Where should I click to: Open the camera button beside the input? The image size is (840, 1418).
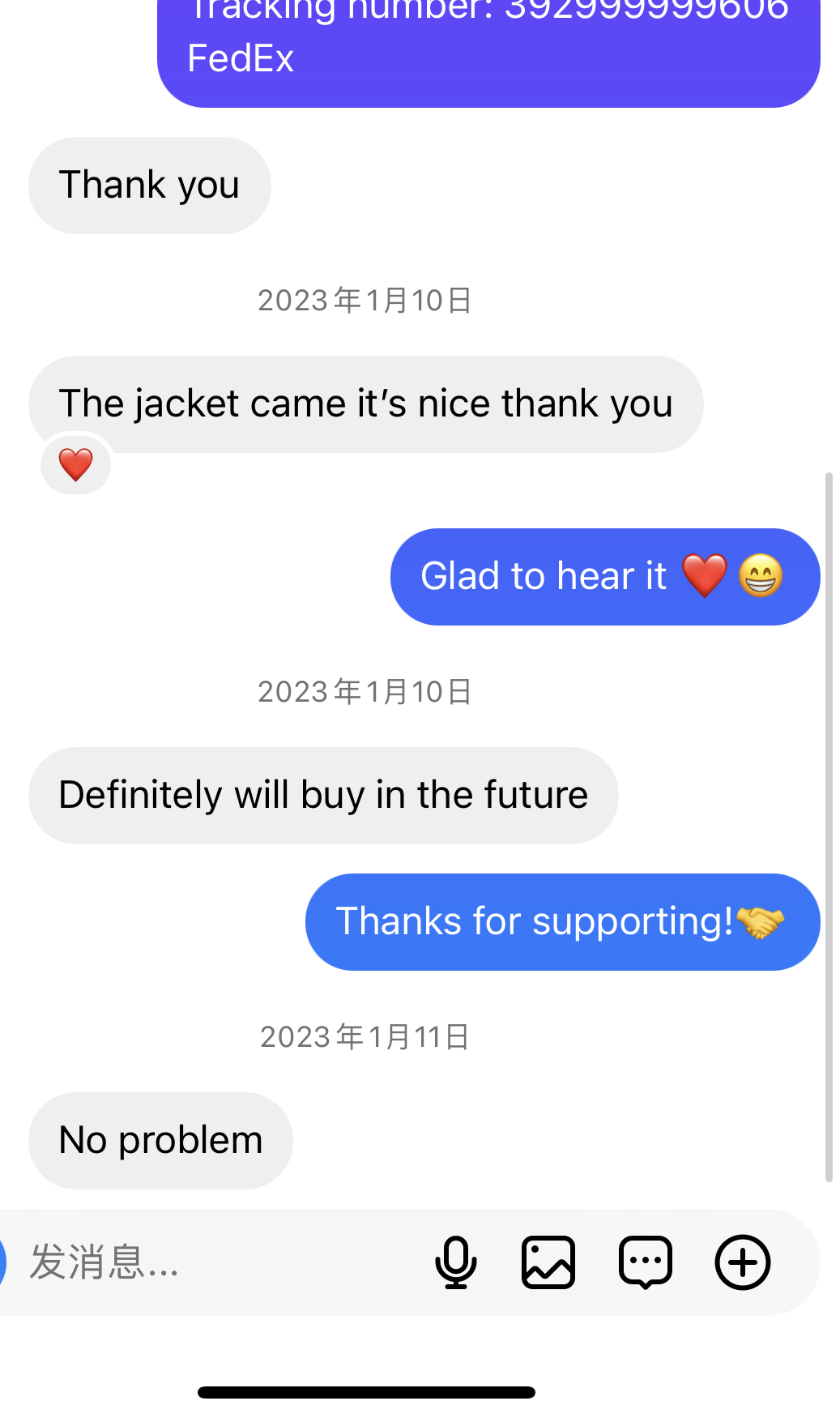click(x=2, y=1262)
